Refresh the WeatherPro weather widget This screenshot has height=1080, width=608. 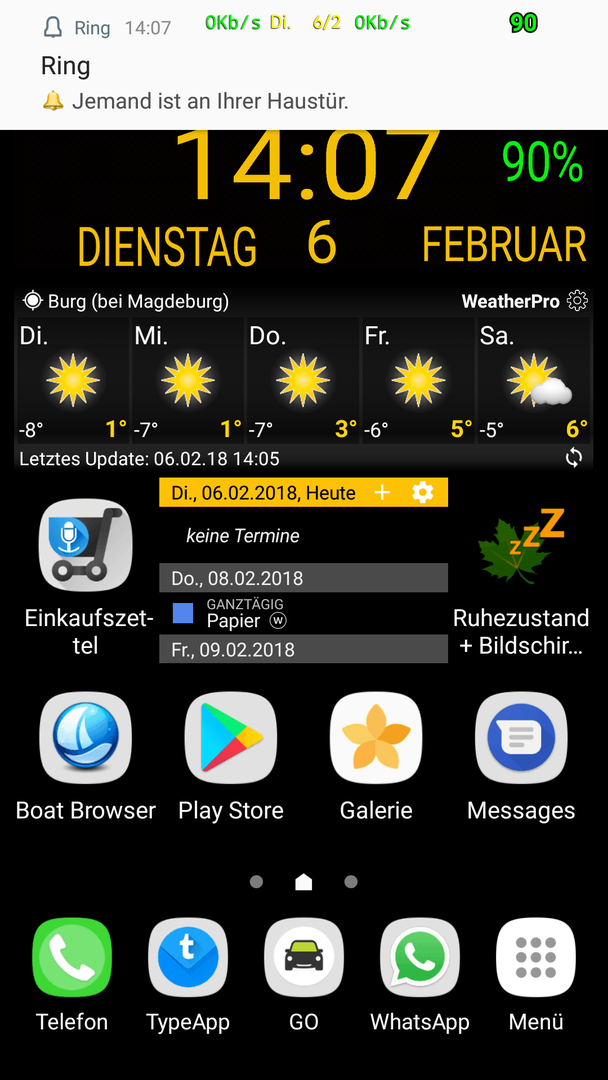click(x=574, y=459)
